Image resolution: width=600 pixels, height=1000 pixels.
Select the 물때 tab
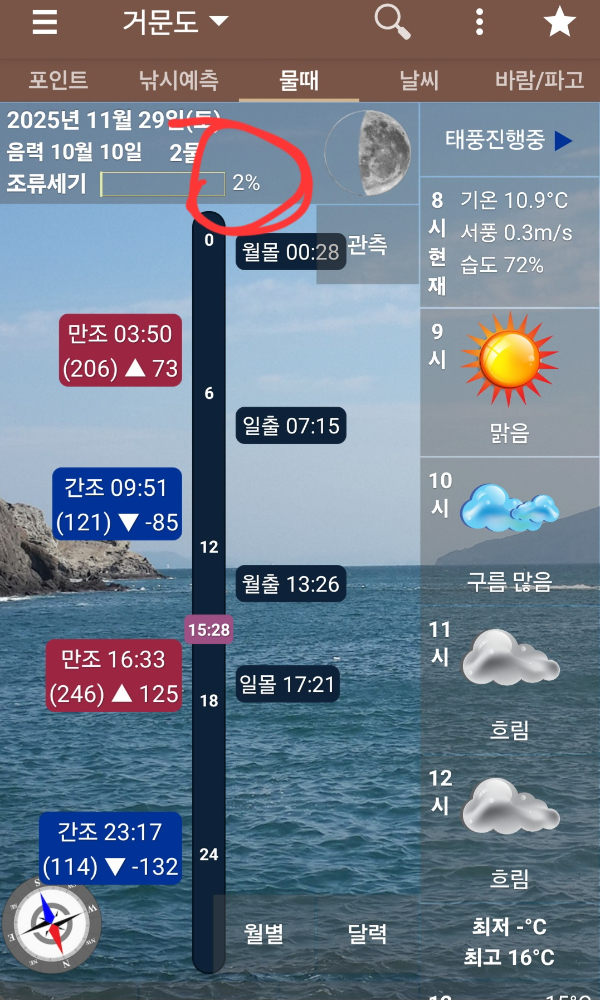[x=299, y=80]
